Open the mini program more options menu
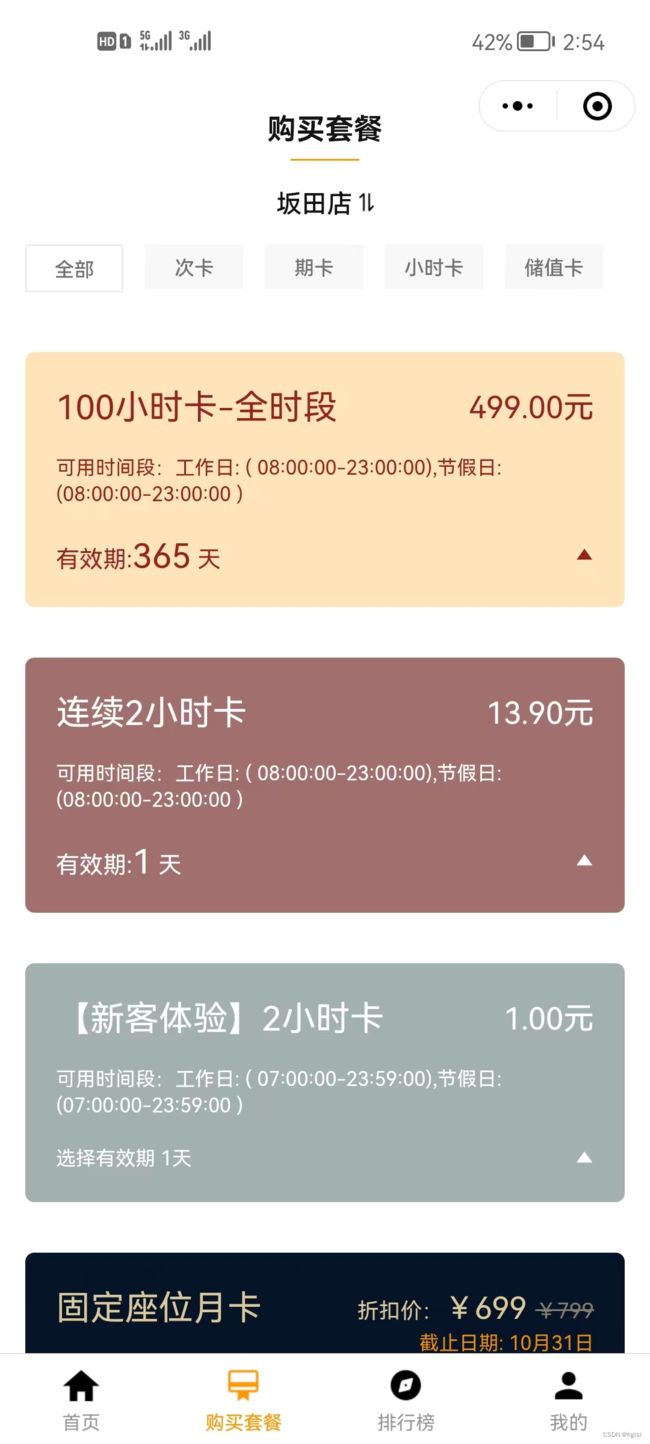The width and height of the screenshot is (650, 1444). [517, 106]
